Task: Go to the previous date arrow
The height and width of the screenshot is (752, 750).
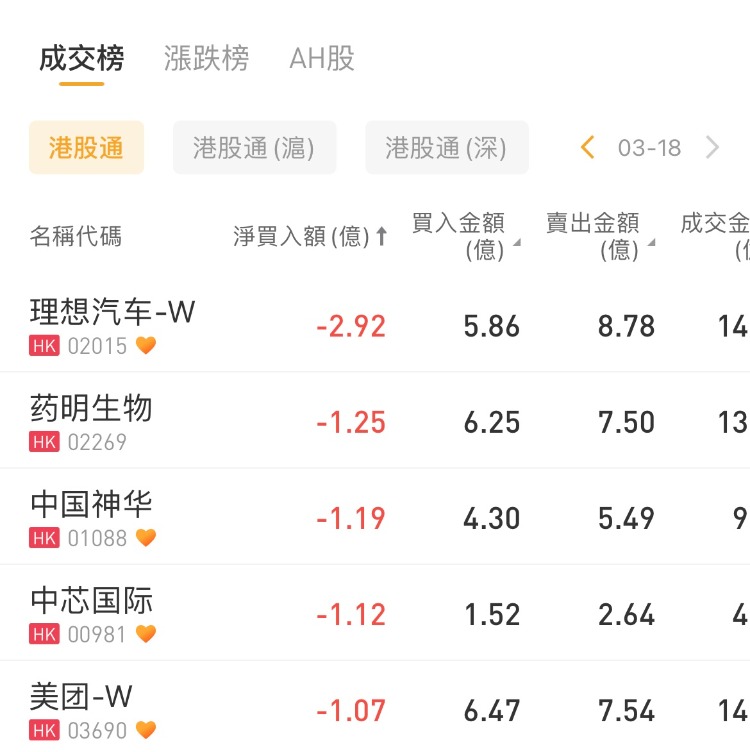Action: tap(587, 148)
